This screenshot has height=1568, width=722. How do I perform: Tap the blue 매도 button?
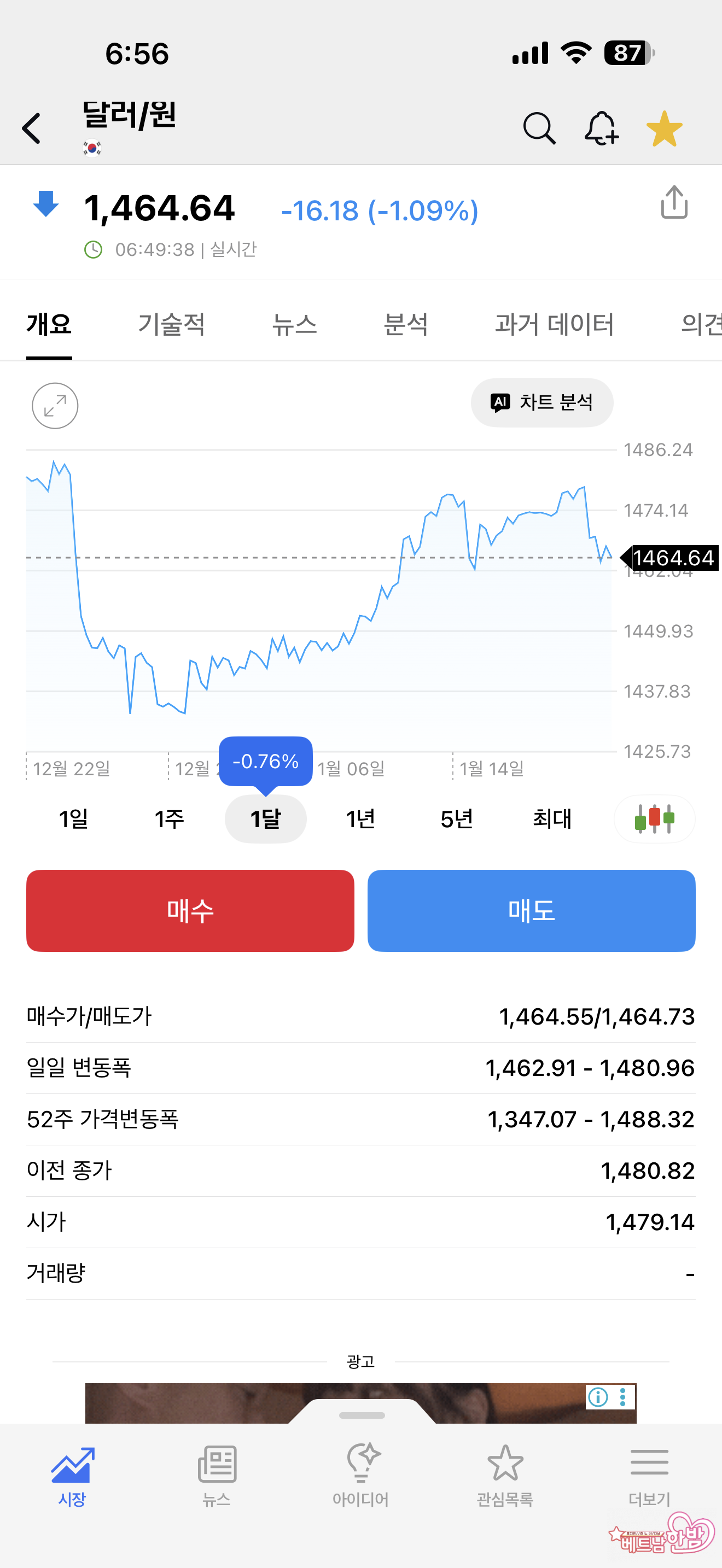[531, 911]
